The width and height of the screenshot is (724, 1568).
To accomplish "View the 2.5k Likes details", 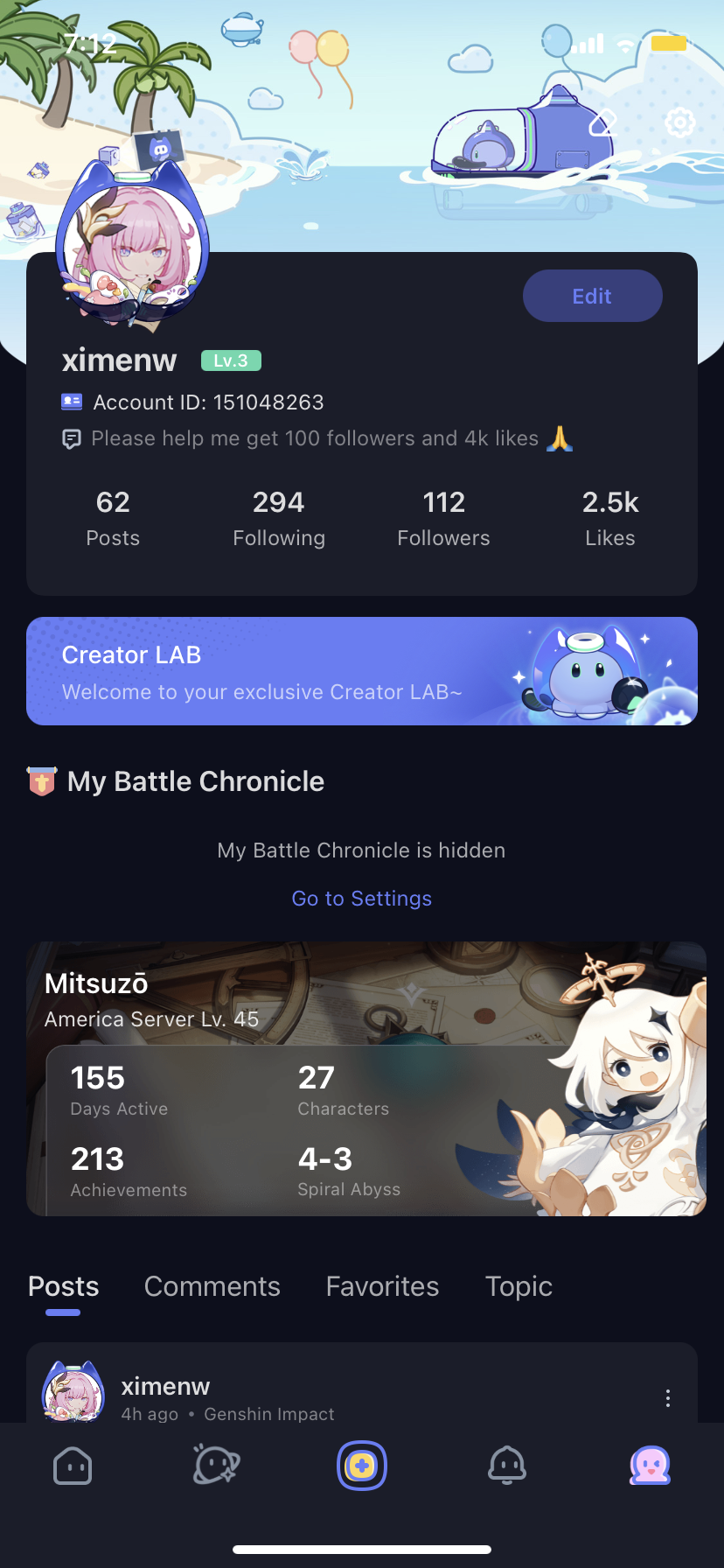I will pos(610,518).
